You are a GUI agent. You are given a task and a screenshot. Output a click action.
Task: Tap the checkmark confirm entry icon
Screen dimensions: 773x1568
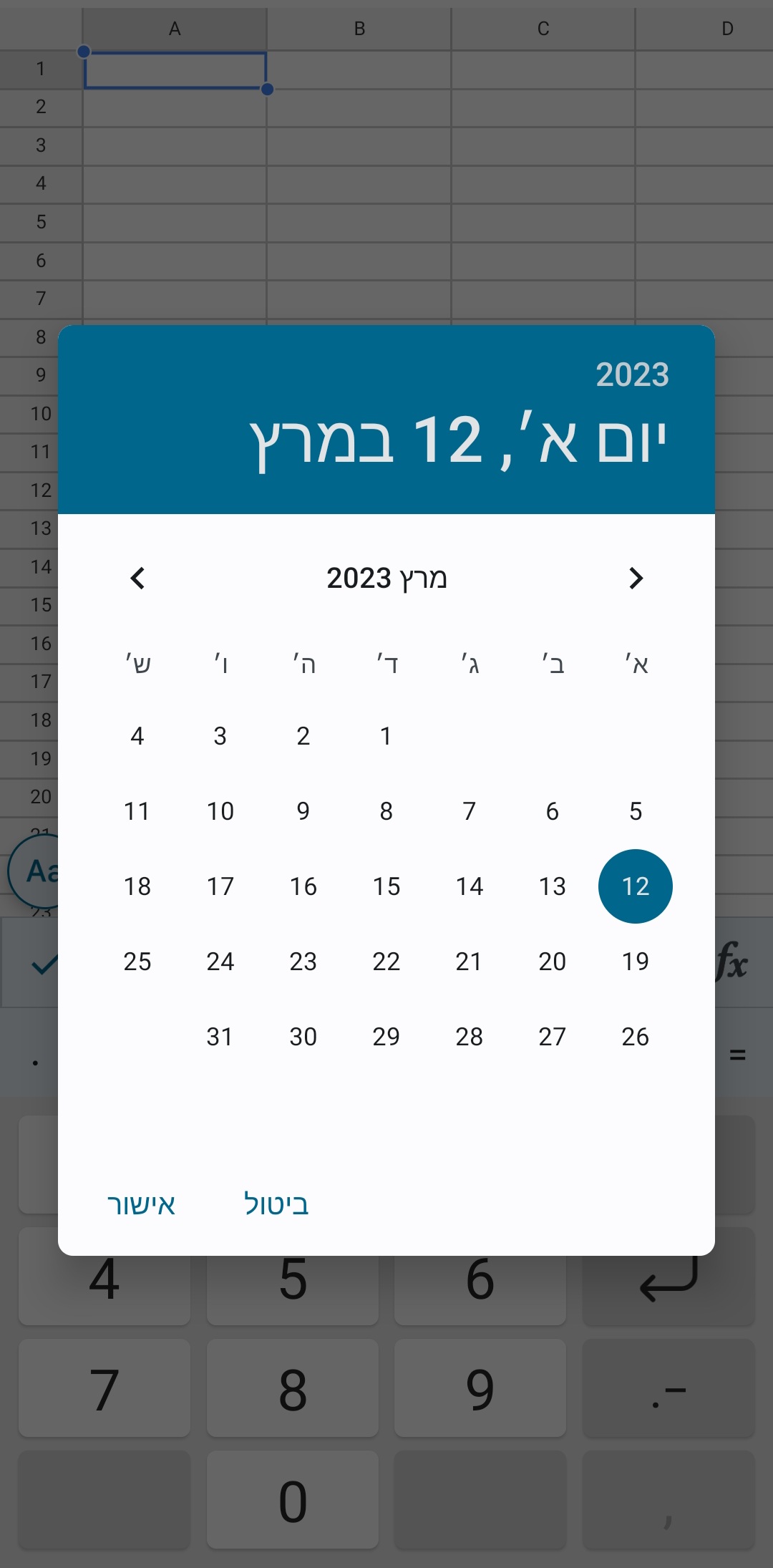(x=43, y=963)
